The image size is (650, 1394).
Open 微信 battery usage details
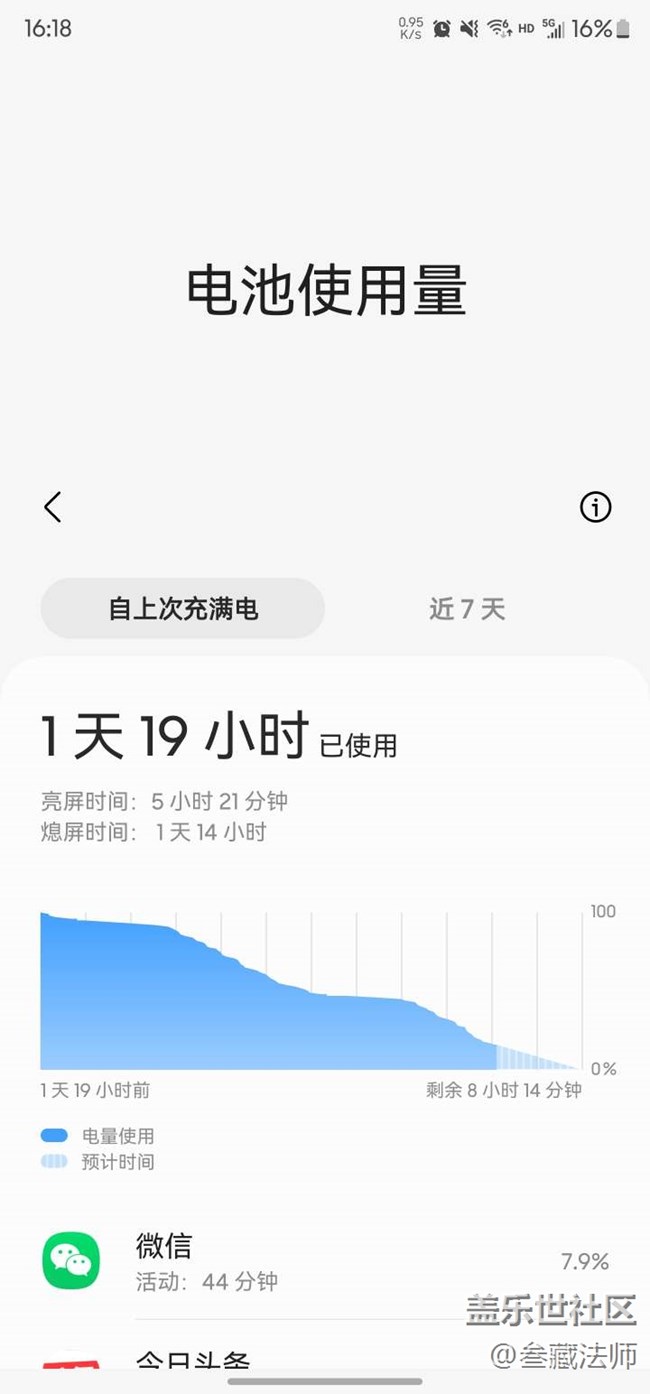325,1262
